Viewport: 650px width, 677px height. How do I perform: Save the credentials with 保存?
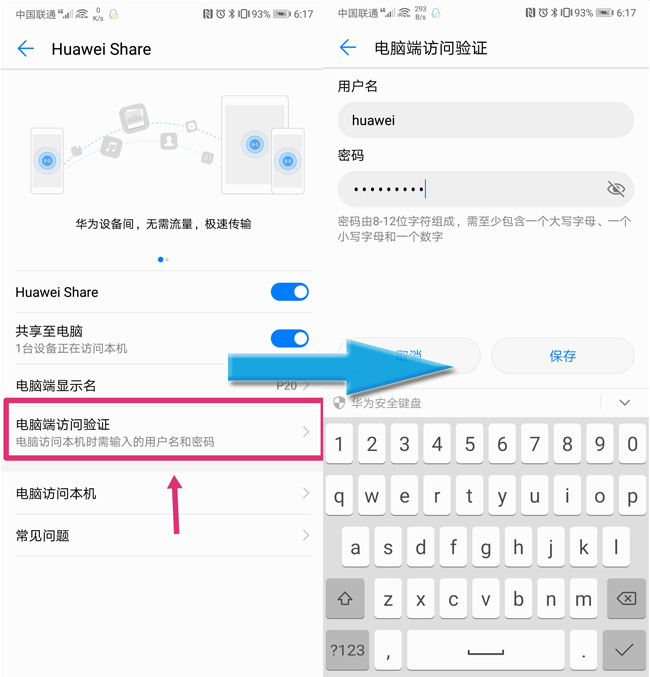pyautogui.click(x=562, y=356)
